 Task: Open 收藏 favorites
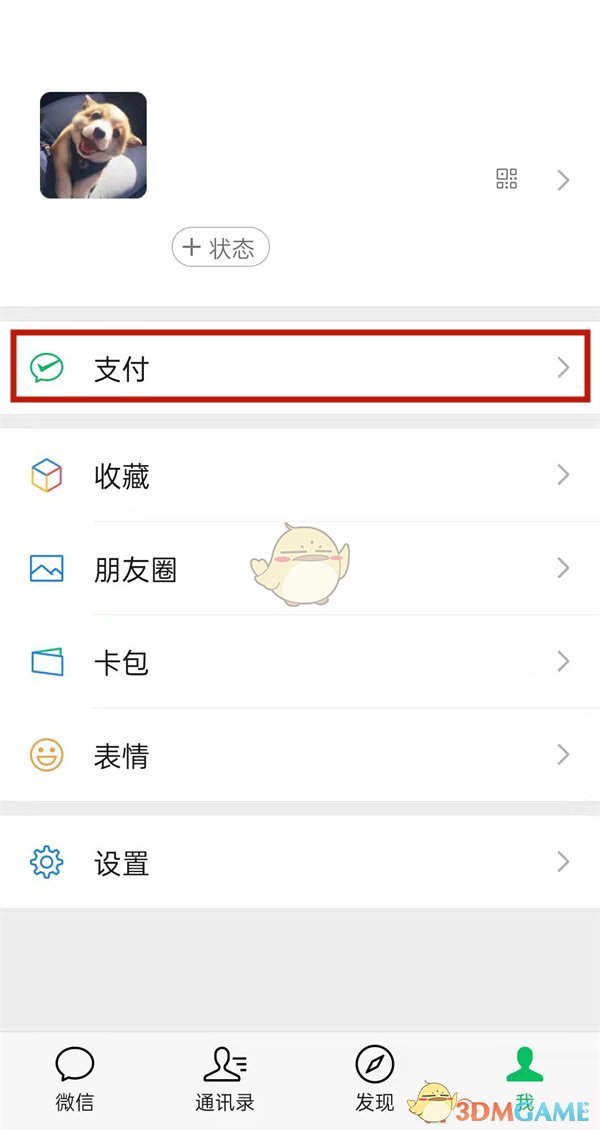pos(300,476)
